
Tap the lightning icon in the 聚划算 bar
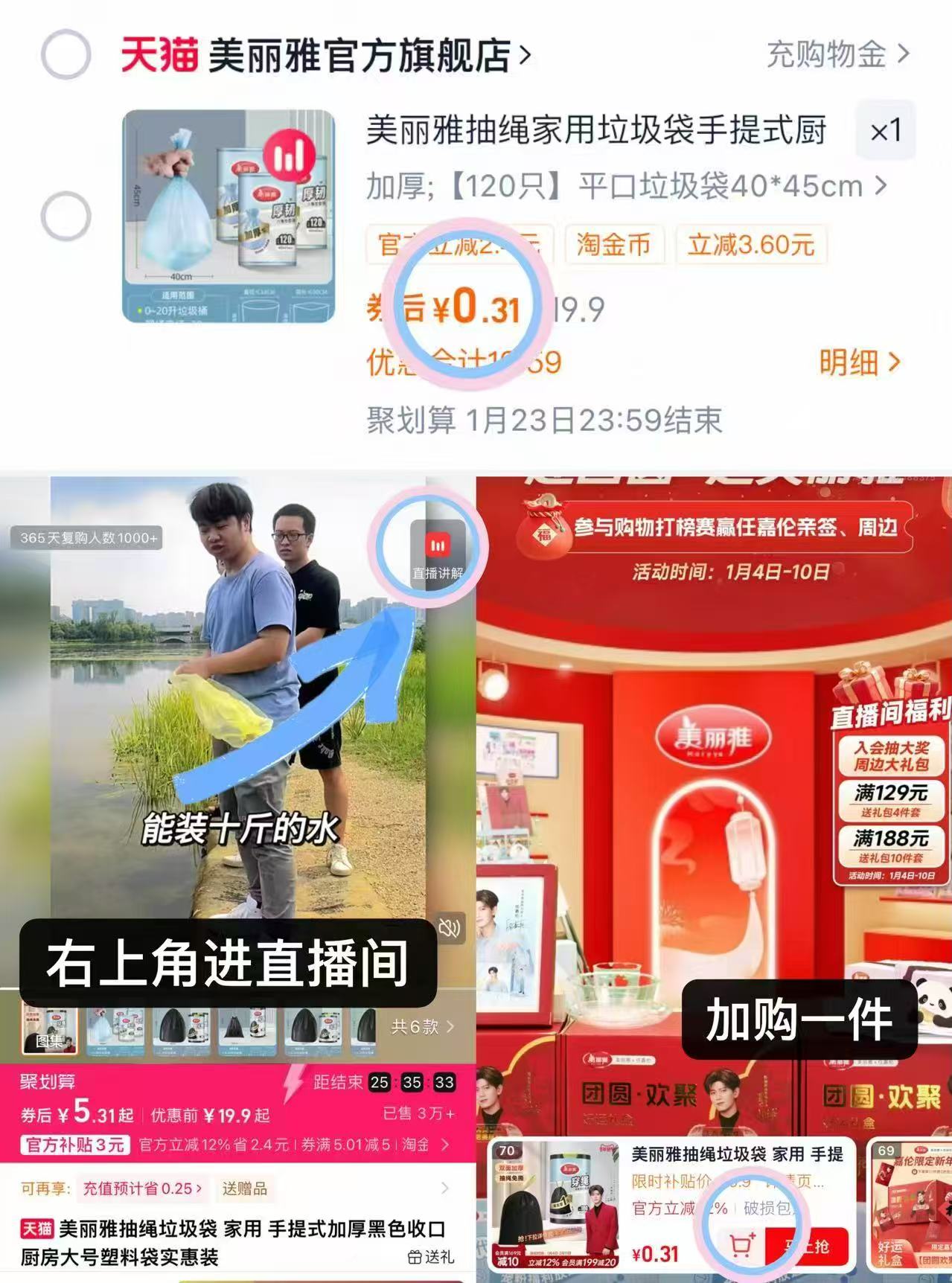tap(290, 1083)
